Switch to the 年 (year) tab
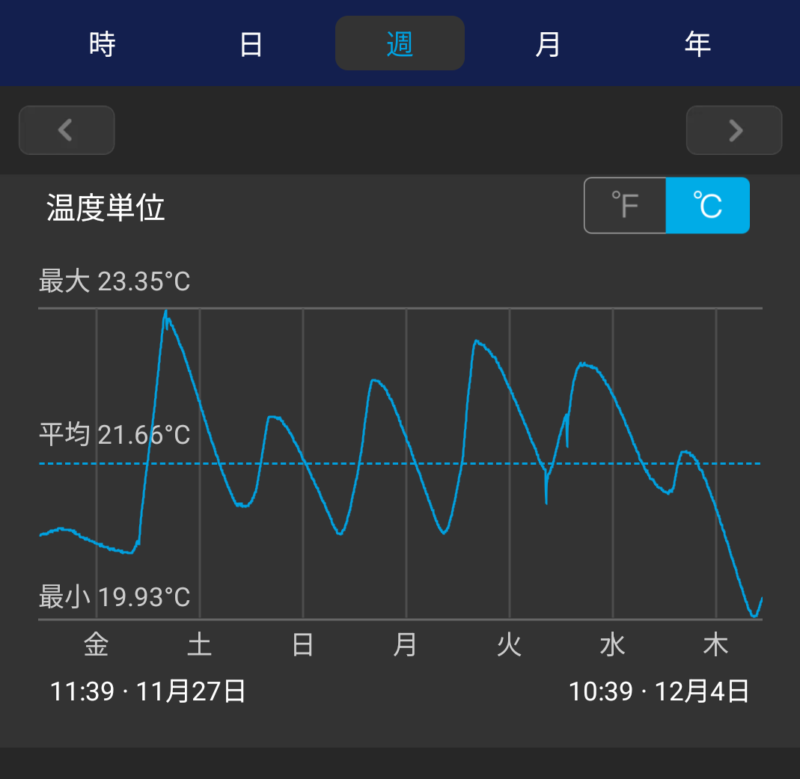This screenshot has width=800, height=779. [x=697, y=44]
